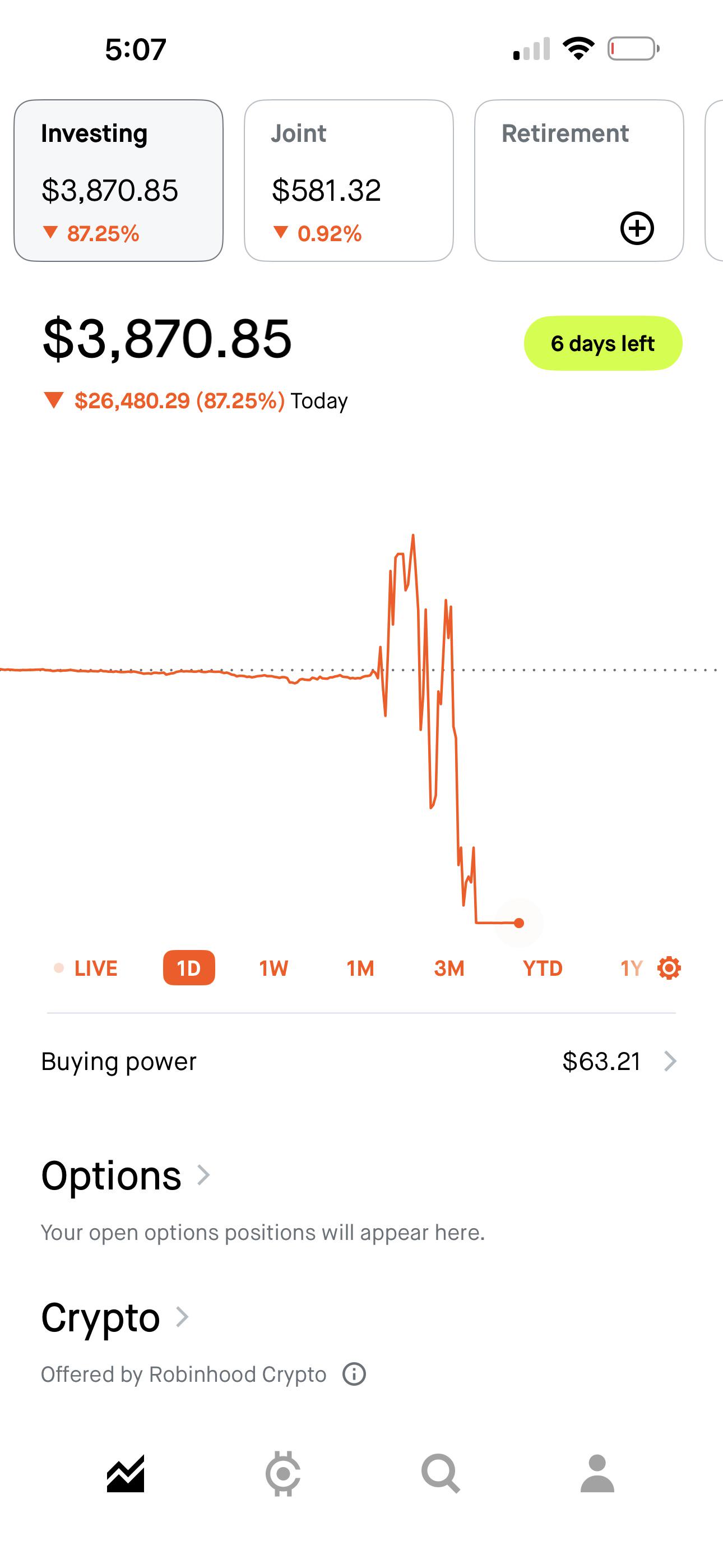Open the search tab
Image resolution: width=723 pixels, height=1568 pixels.
(x=440, y=1474)
